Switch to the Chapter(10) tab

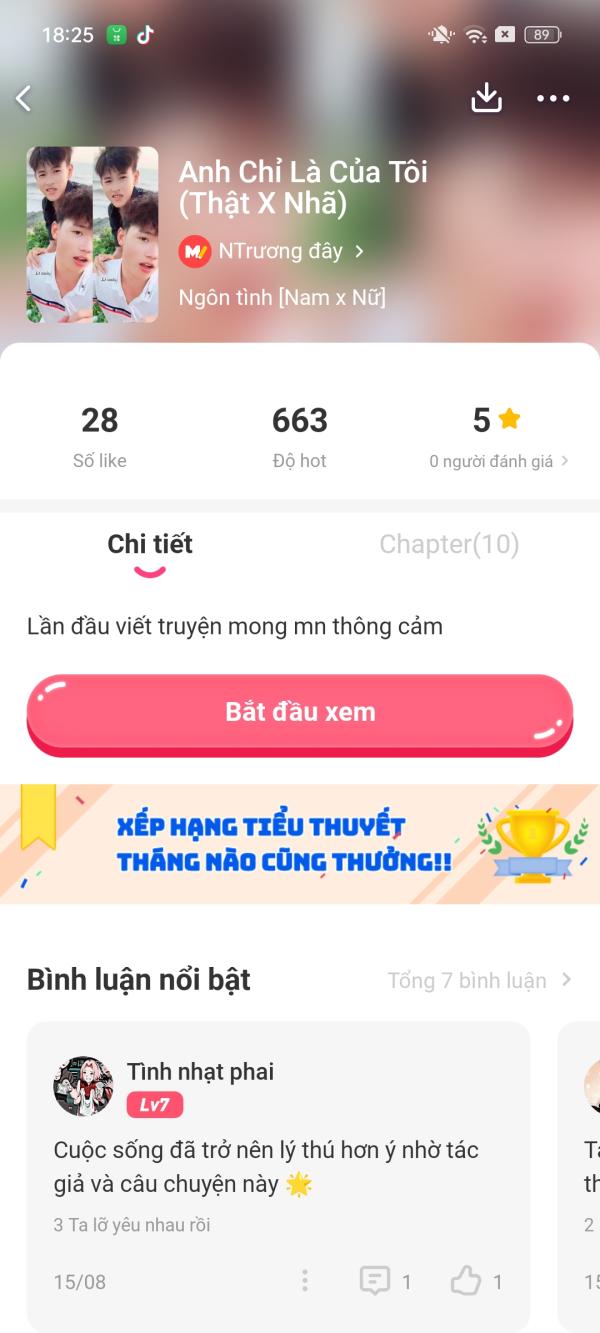(x=449, y=544)
